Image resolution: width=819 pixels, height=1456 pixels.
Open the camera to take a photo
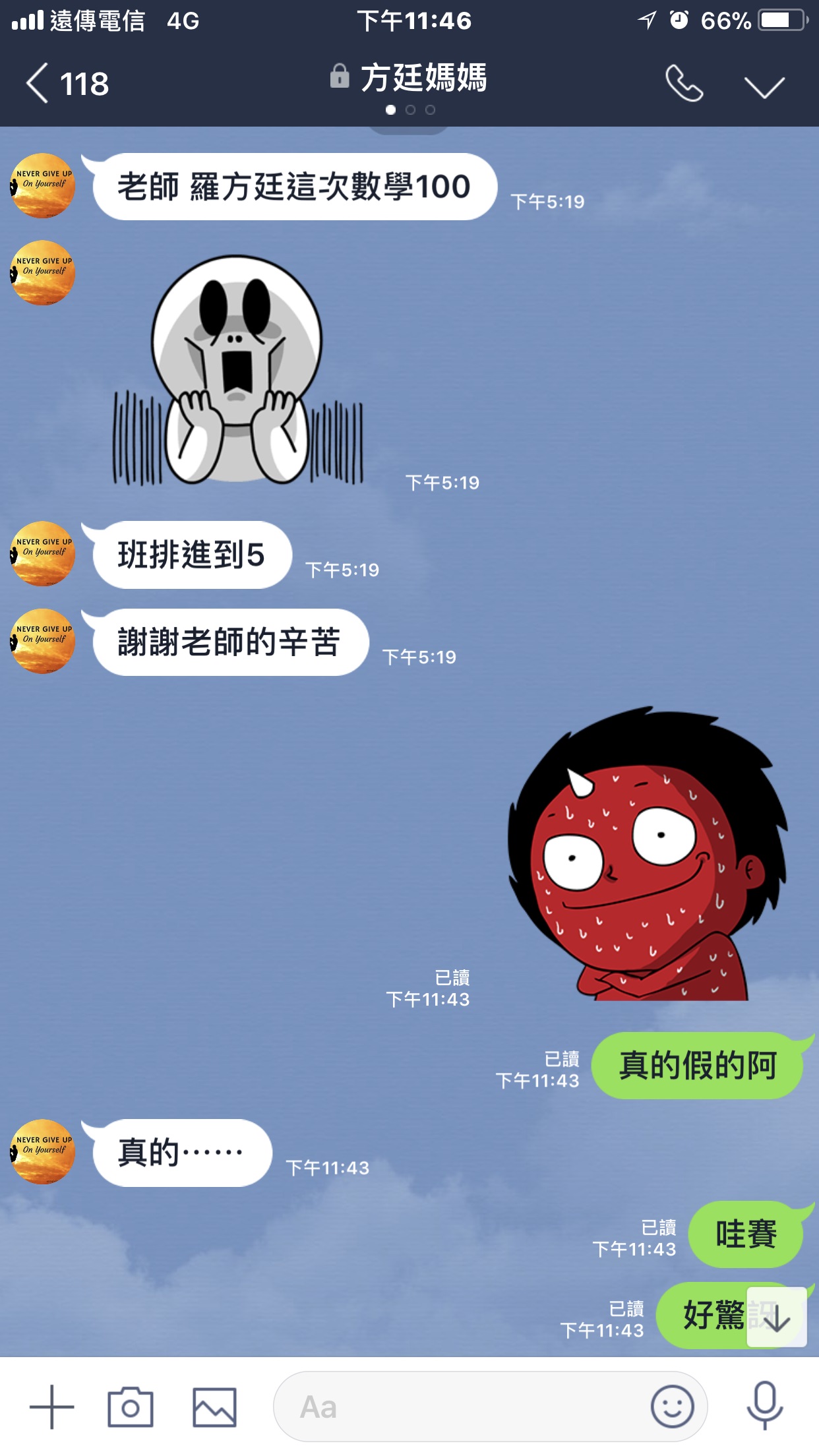click(131, 1407)
